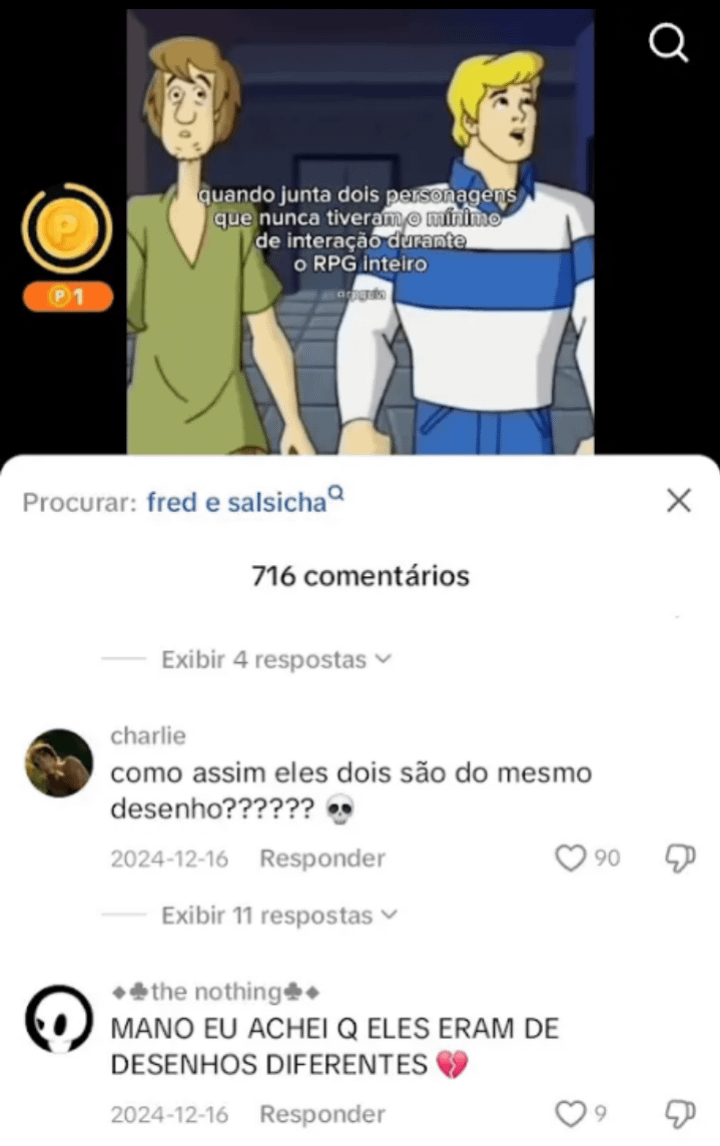Viewport: 720px width, 1146px height.
Task: Open charlie's profile picture
Action: pyautogui.click(x=59, y=763)
